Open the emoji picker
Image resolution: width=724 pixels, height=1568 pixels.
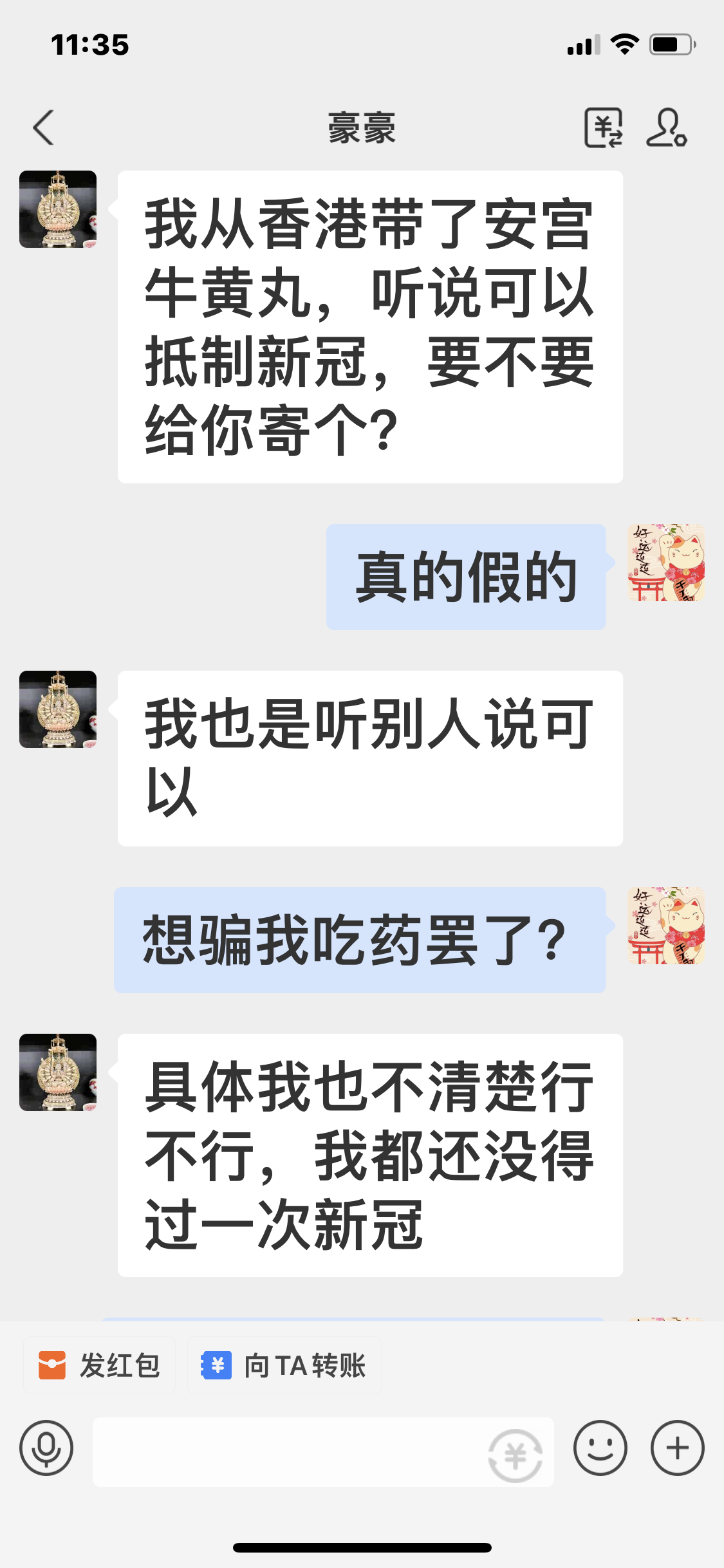(x=600, y=1448)
